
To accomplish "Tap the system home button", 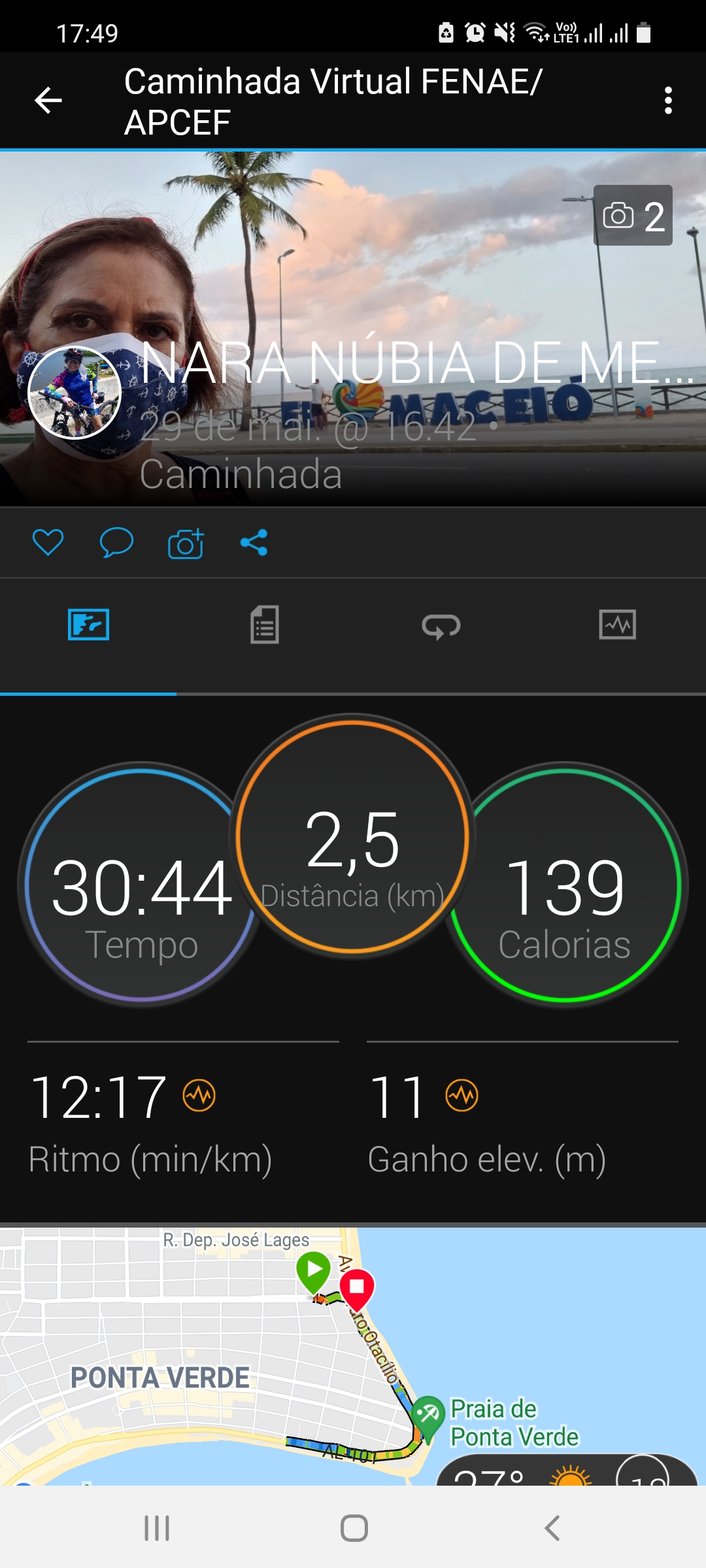I will point(354,1528).
